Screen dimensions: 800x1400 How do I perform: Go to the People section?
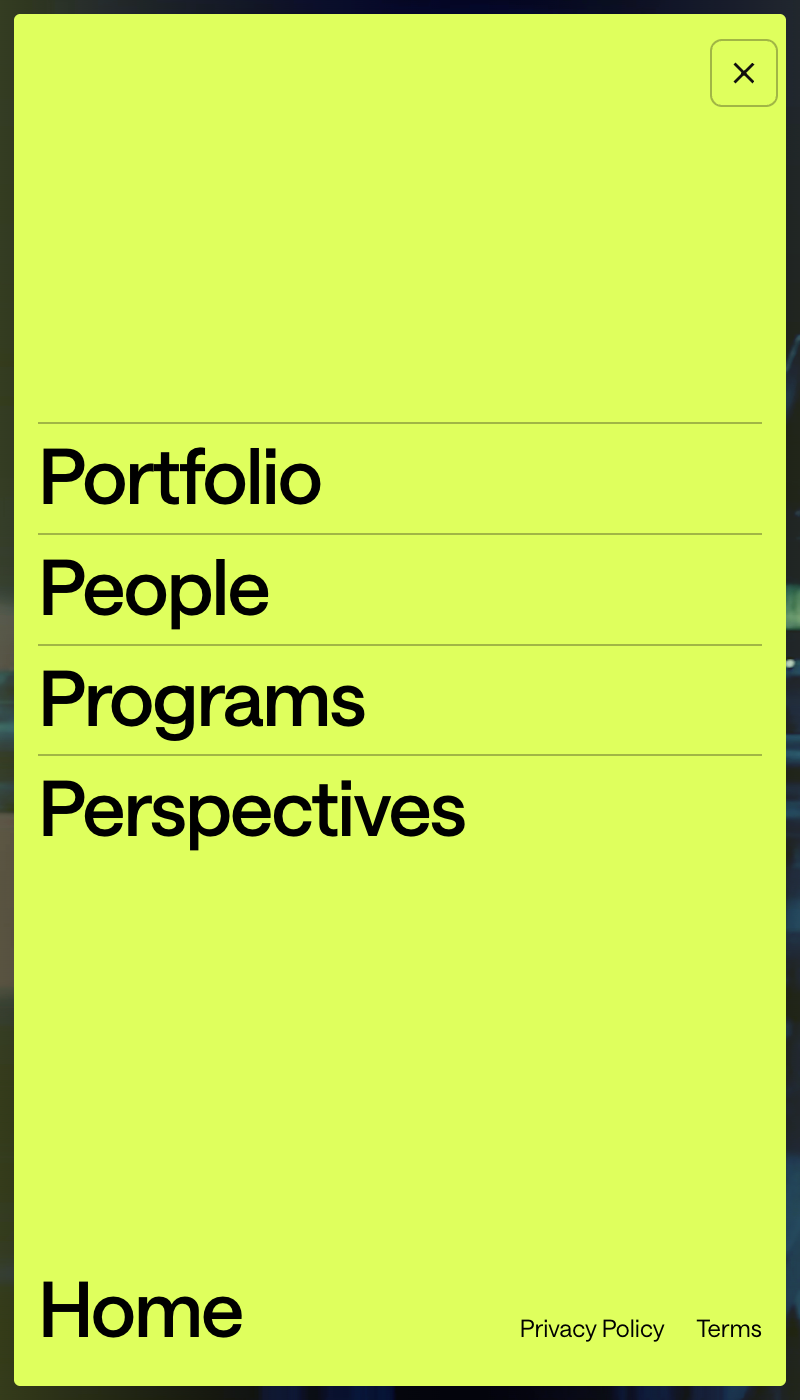pos(154,589)
